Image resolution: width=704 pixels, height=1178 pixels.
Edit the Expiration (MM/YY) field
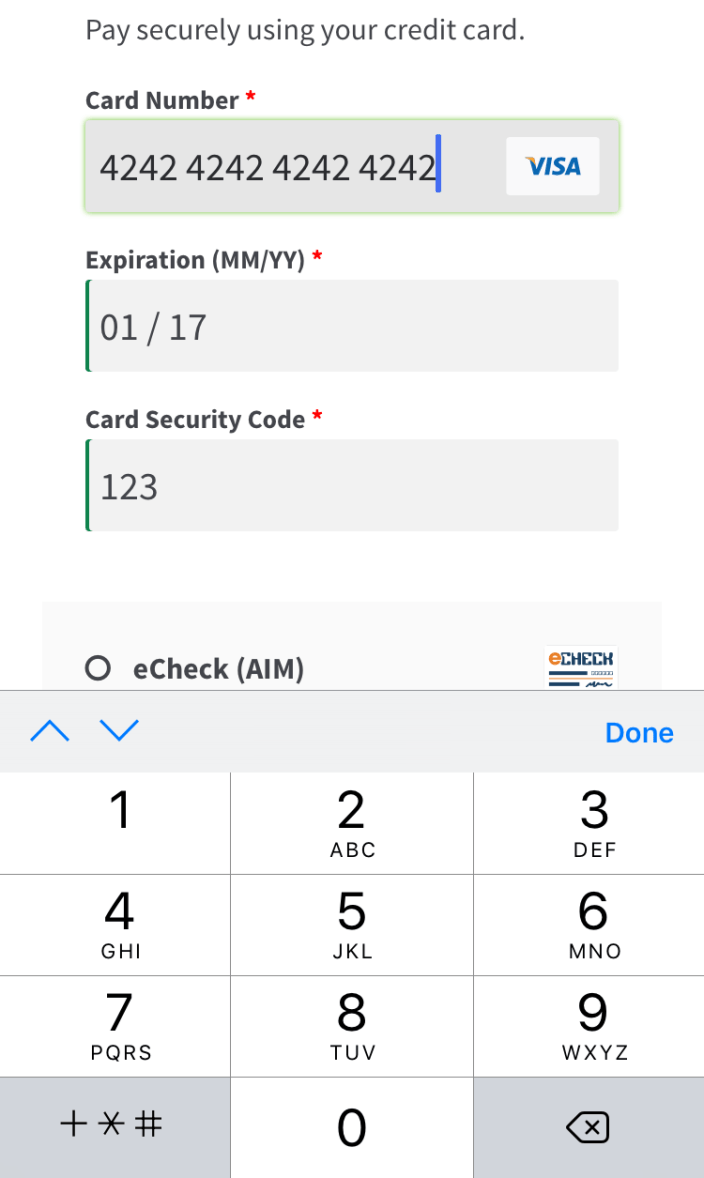(352, 327)
